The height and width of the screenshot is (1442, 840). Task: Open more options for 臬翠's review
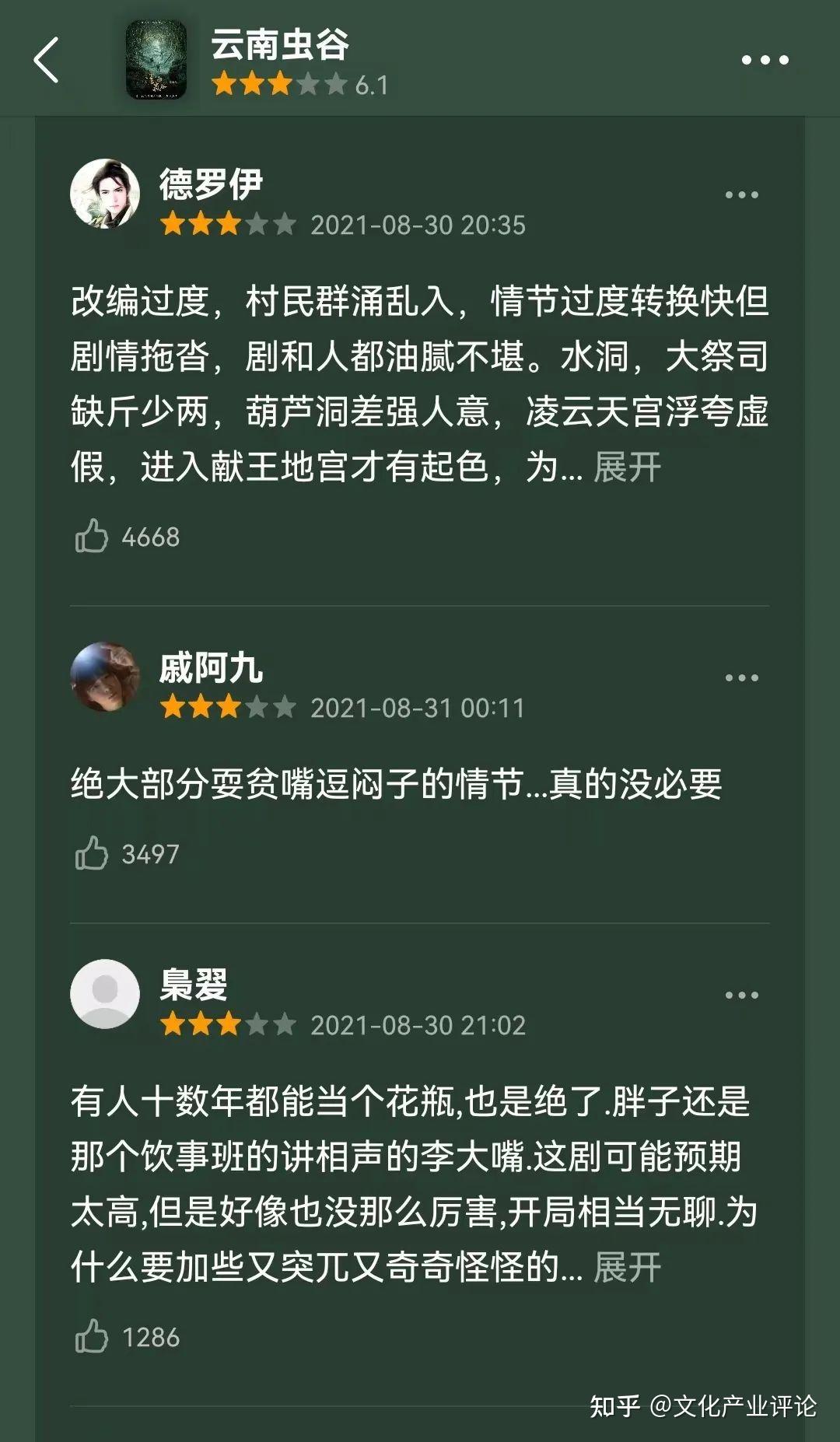741,995
